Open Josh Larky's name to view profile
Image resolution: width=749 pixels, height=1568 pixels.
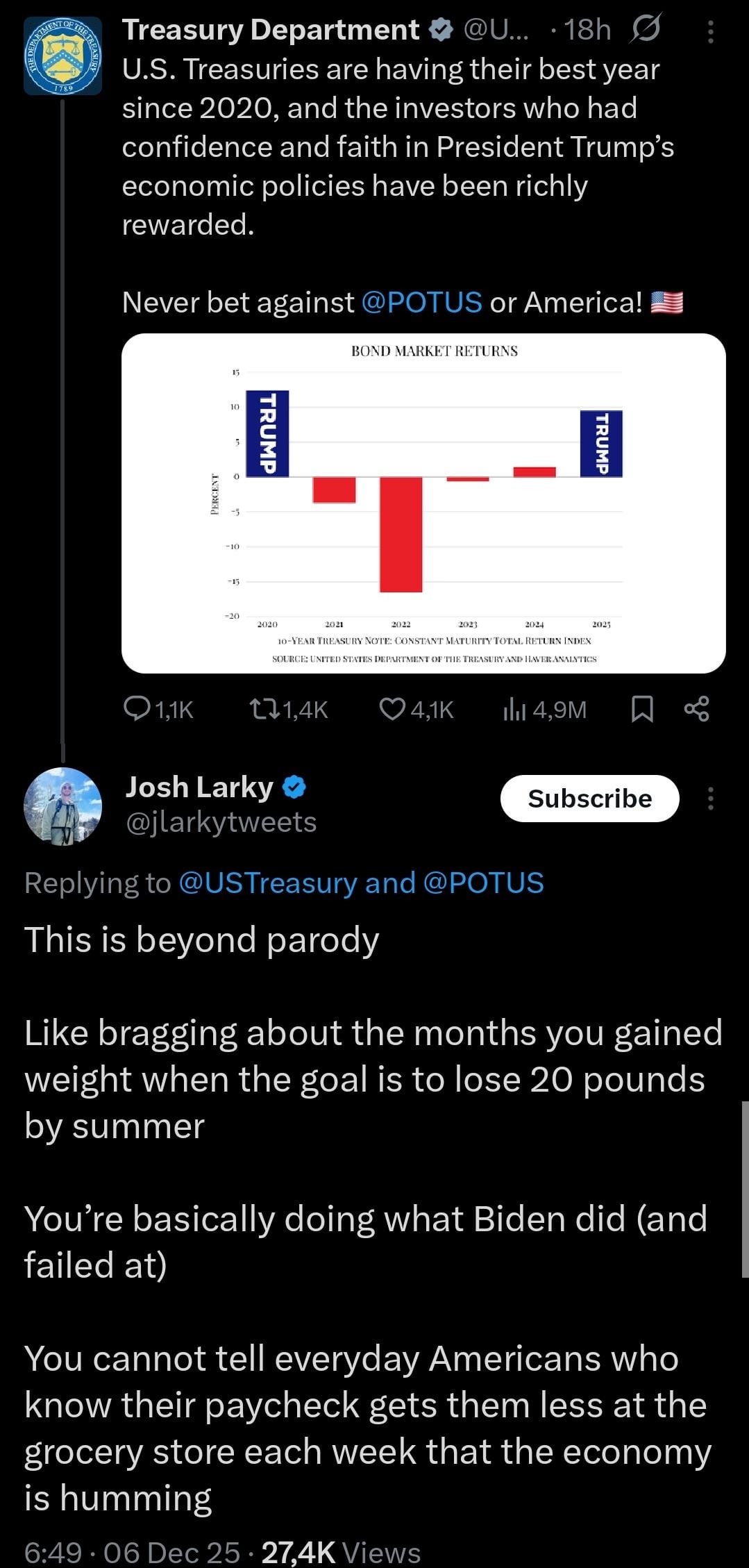click(199, 787)
